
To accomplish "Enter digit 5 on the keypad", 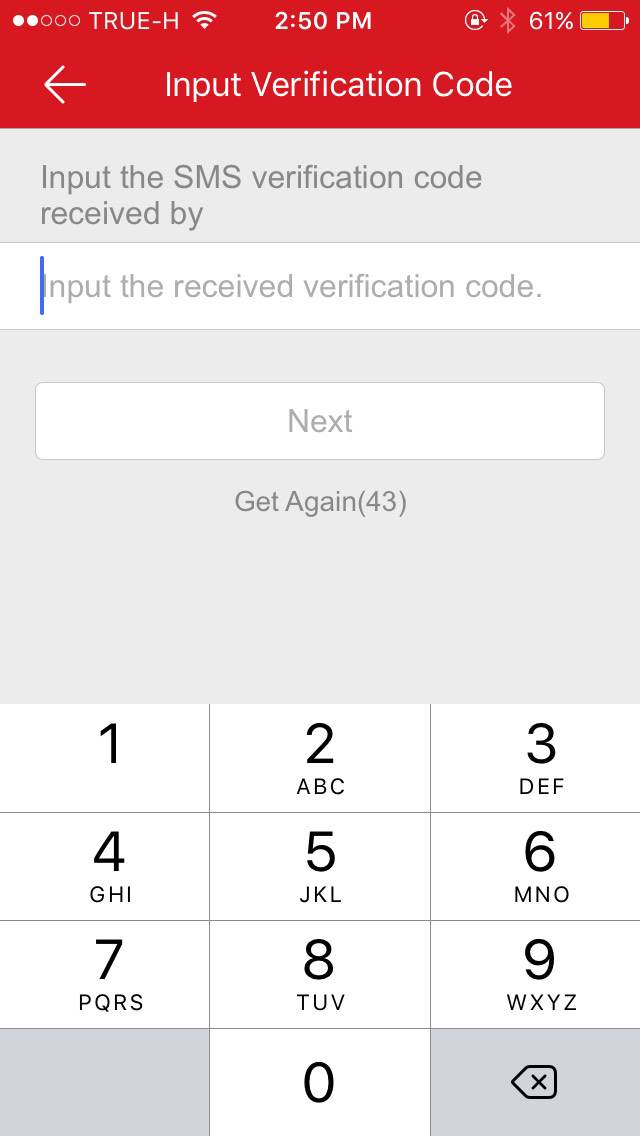I will click(320, 866).
